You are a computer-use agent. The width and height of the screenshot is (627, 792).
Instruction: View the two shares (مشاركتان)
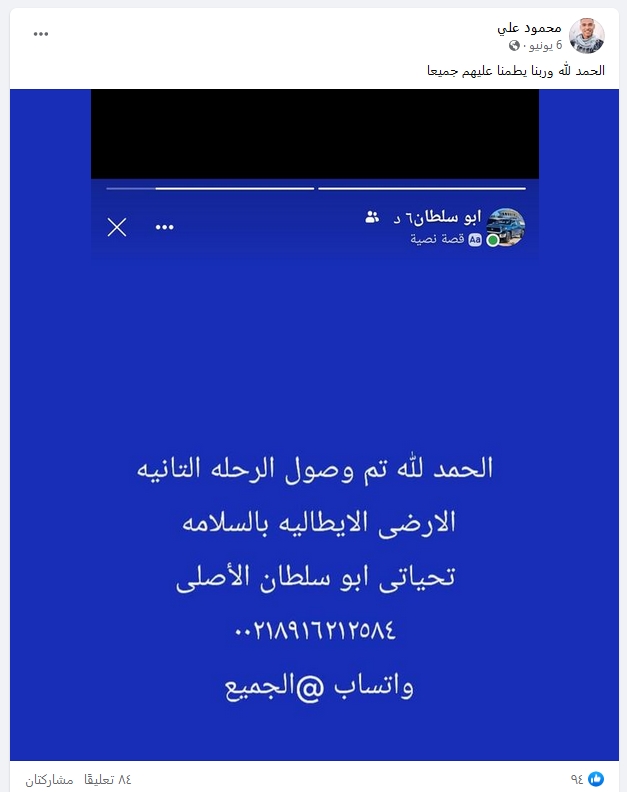pos(49,779)
